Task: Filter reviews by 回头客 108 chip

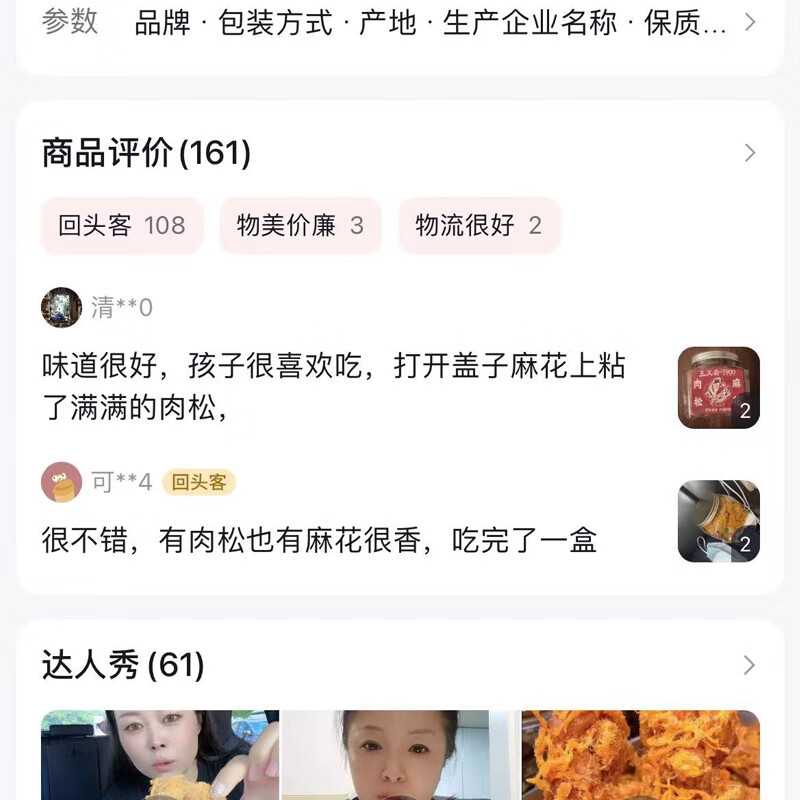Action: tap(122, 225)
